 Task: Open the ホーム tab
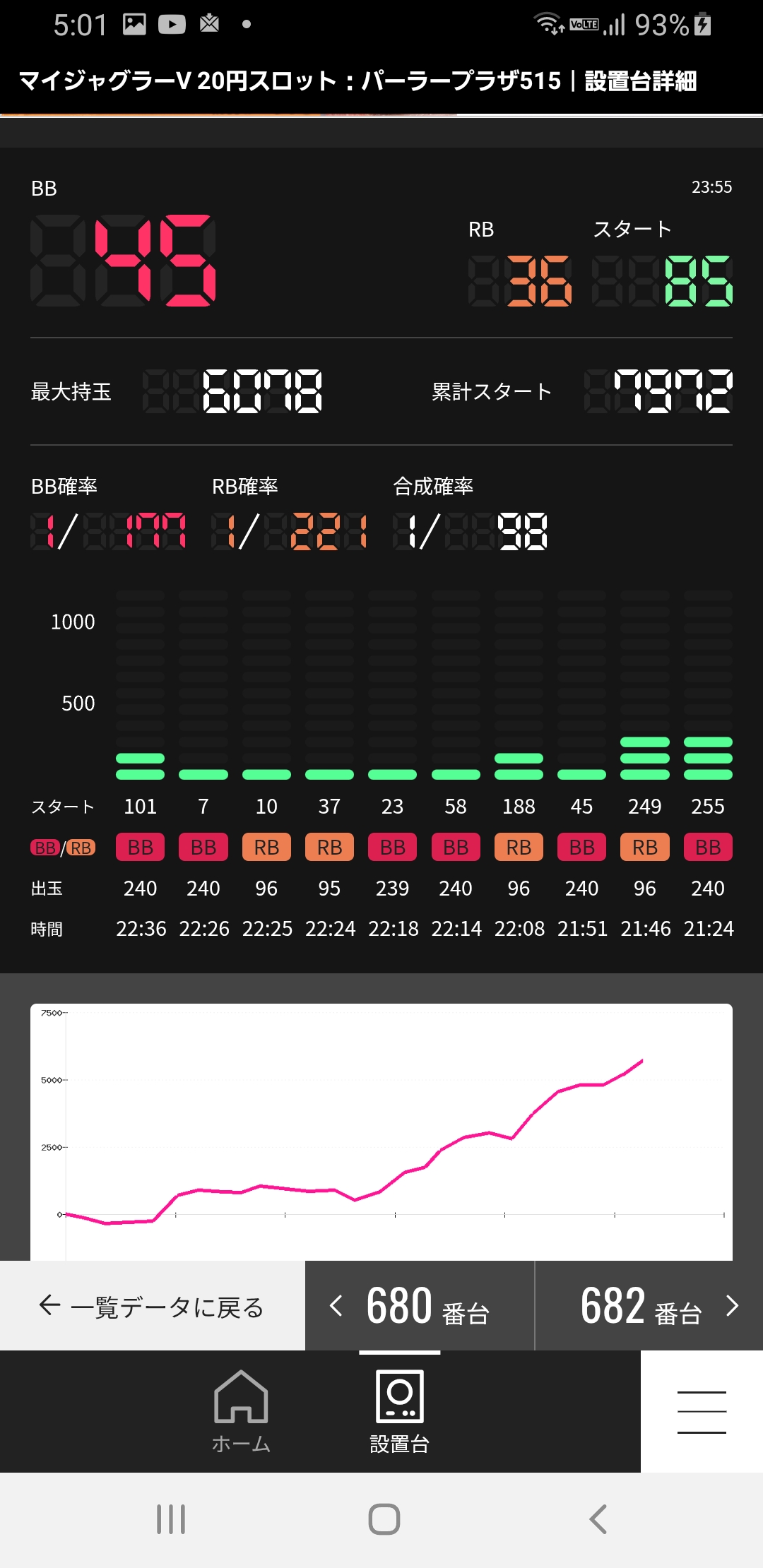point(241,1411)
